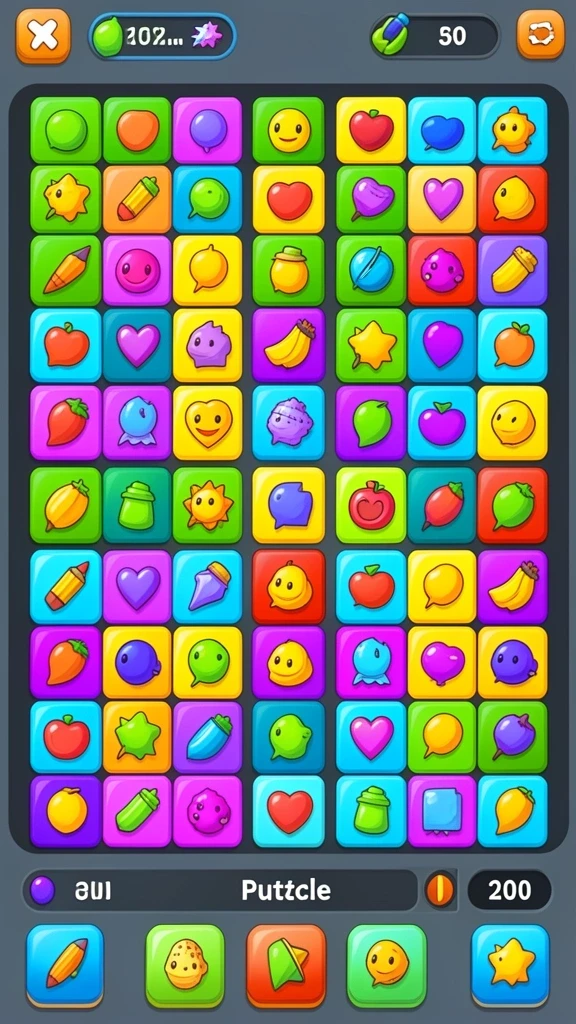Viewport: 576px width, 1024px height.
Task: Tap the smiling yellow heart tile
Action: [x=208, y=423]
